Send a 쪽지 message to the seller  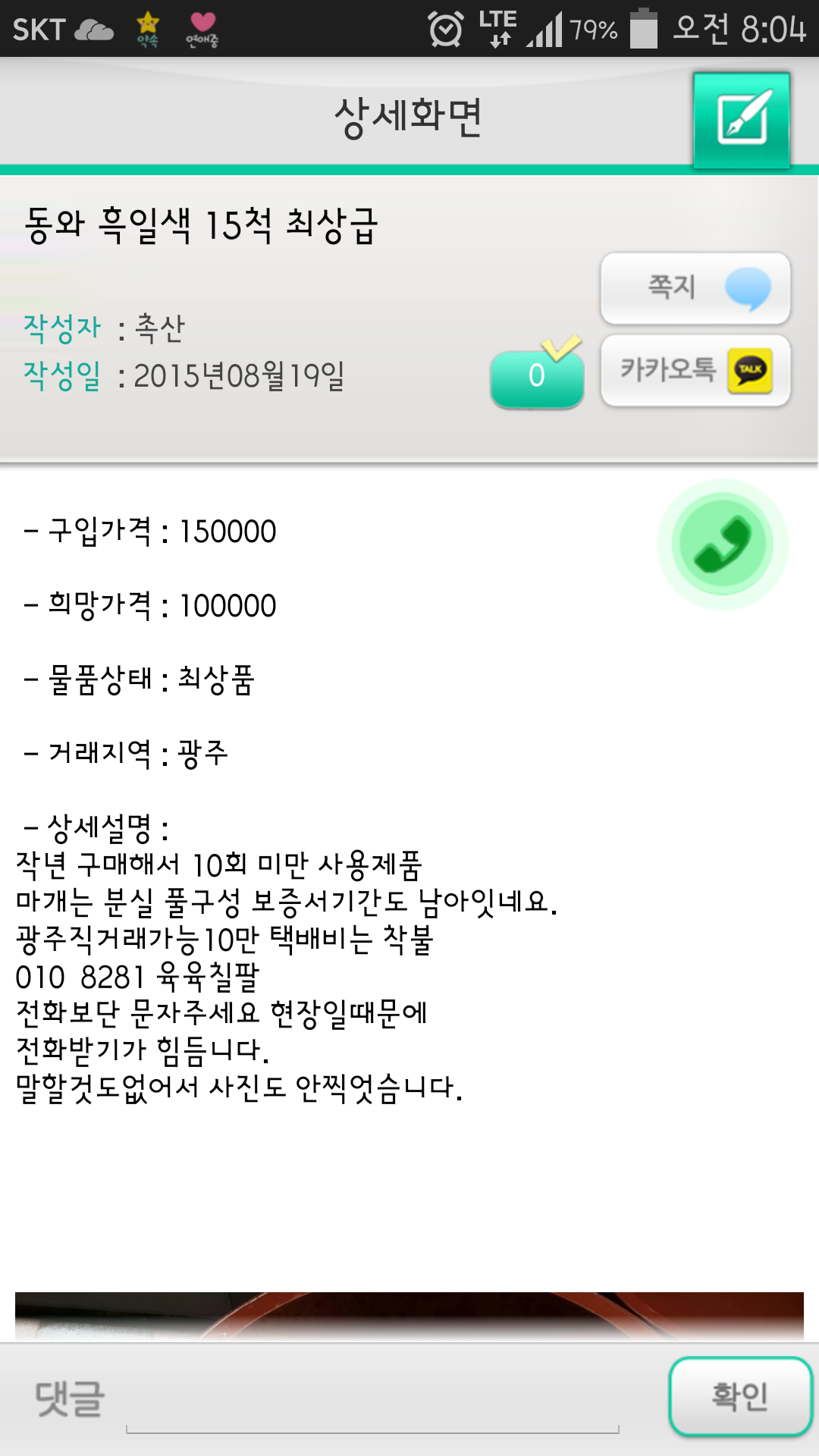point(695,288)
